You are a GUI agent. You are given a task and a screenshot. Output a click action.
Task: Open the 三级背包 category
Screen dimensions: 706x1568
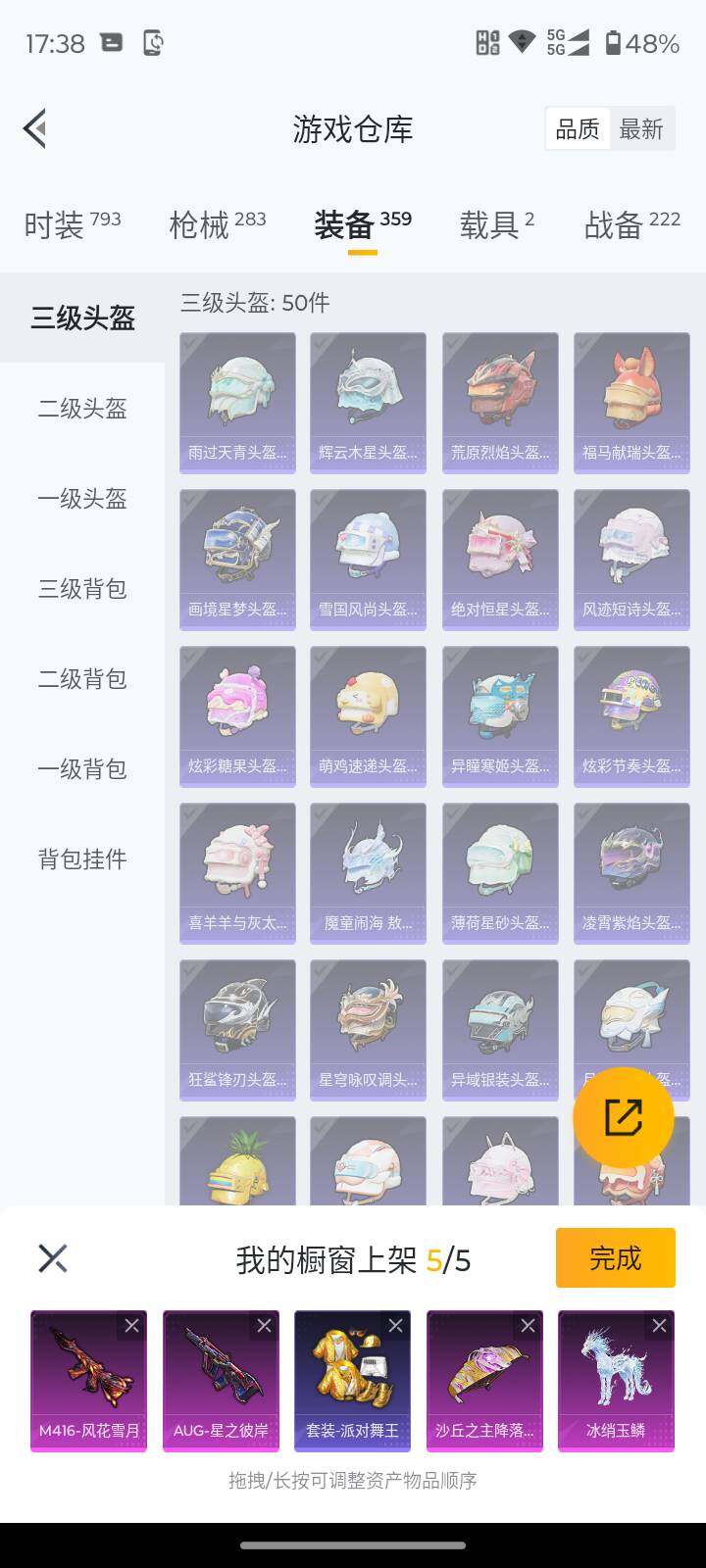click(x=82, y=589)
